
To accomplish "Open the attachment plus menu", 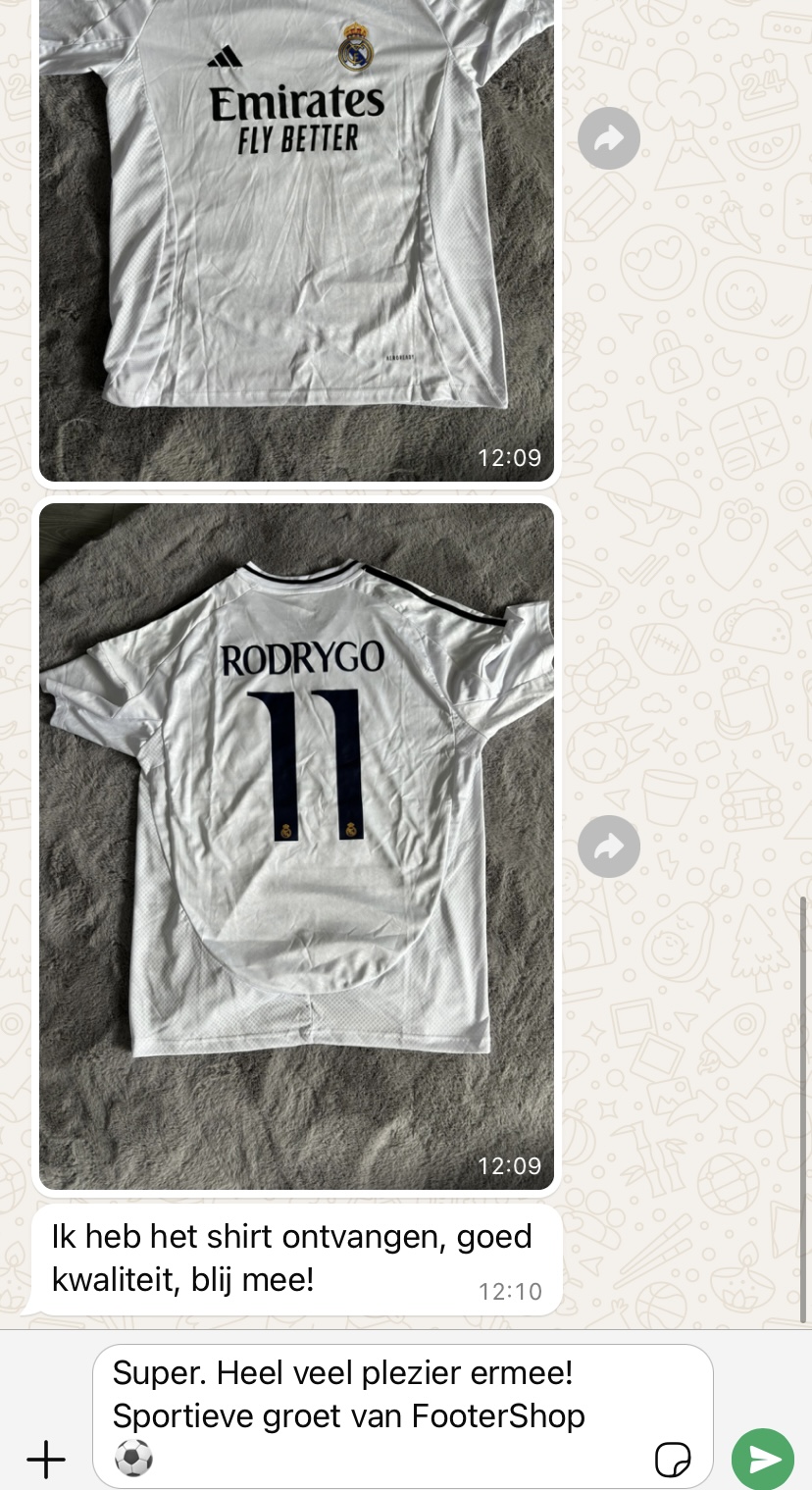I will [46, 1459].
